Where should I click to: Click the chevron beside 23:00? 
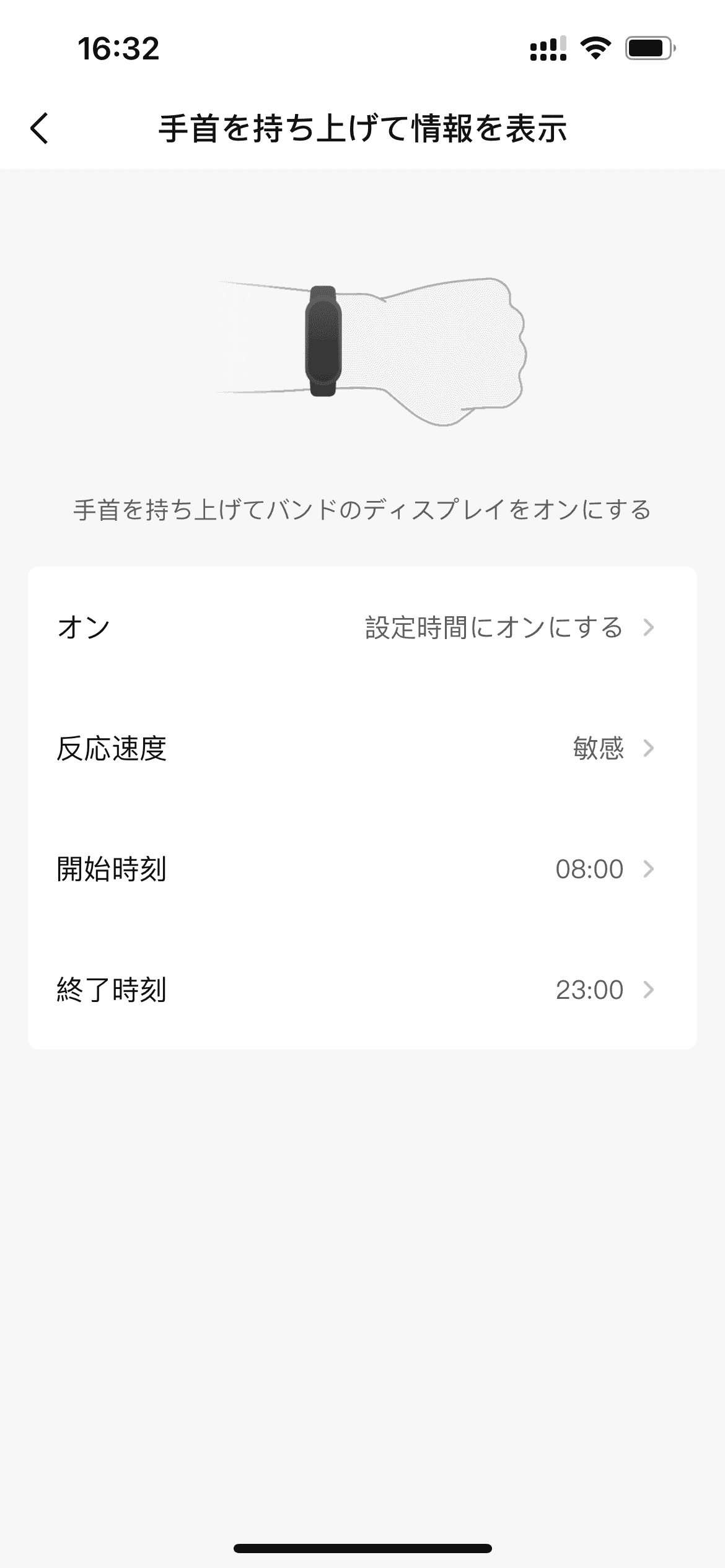pos(648,989)
